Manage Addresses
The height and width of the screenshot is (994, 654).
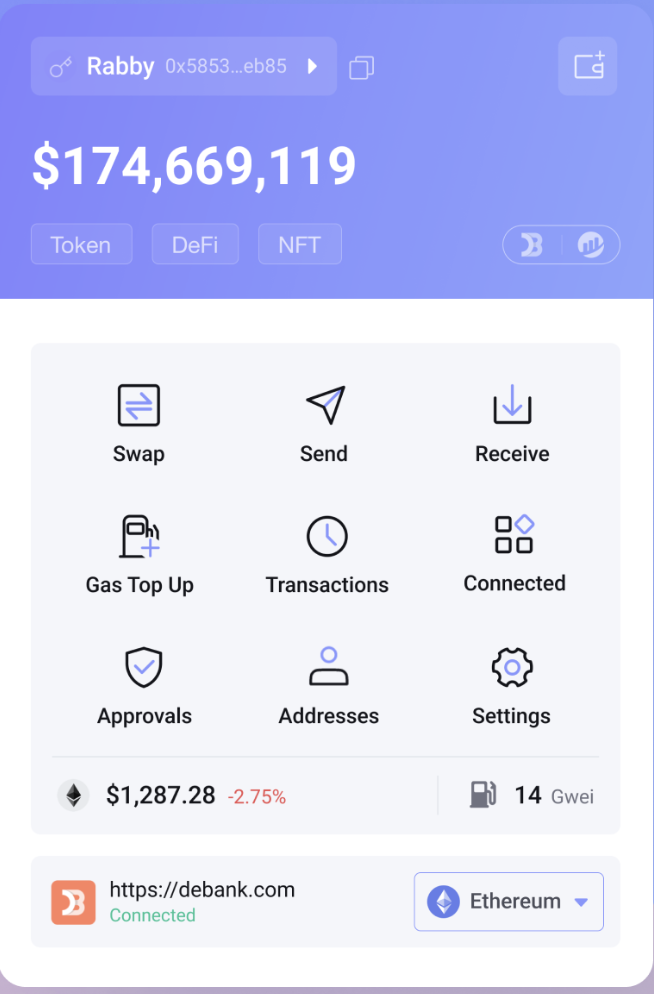(328, 685)
